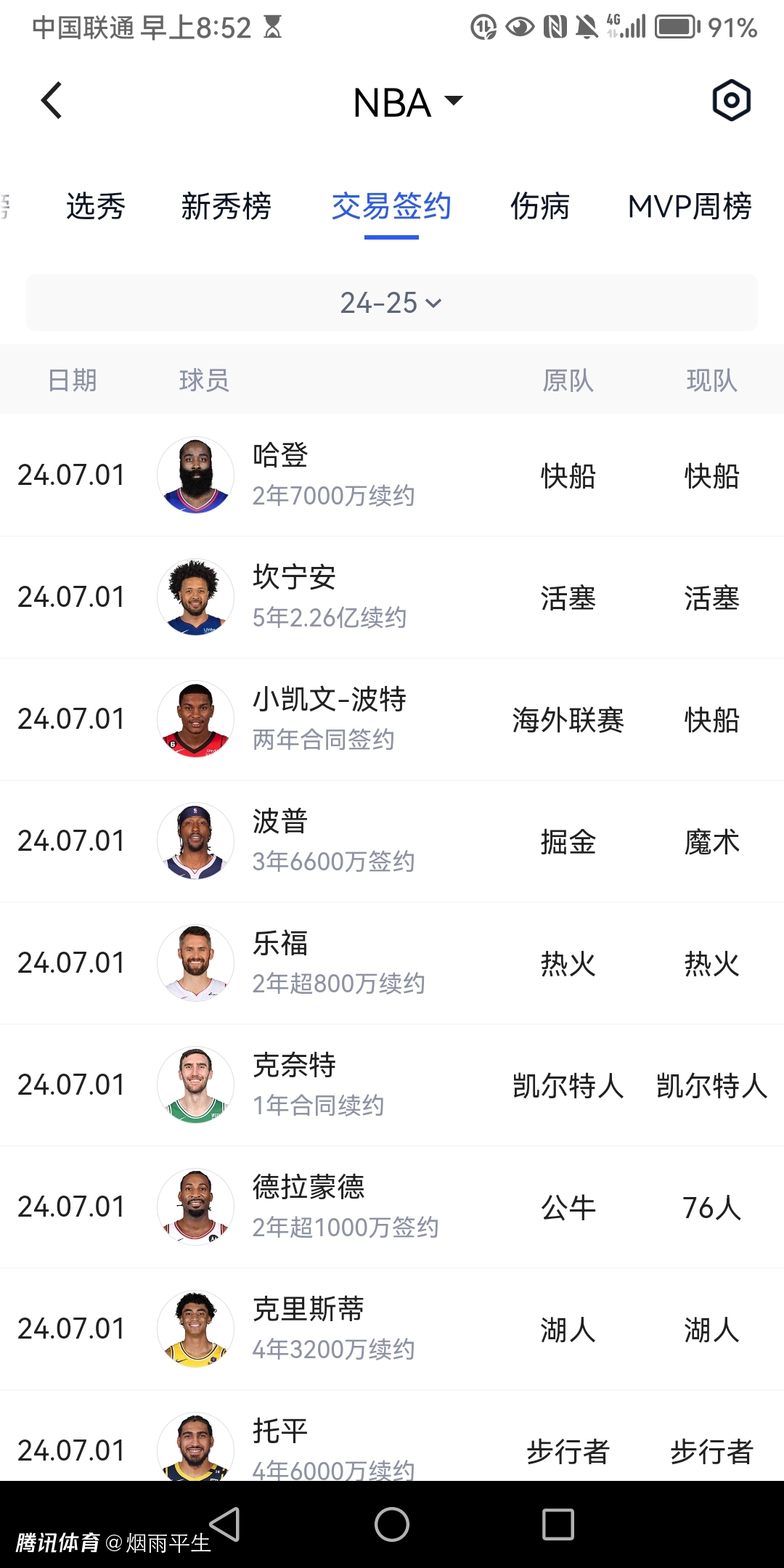Switch to the 新秀榜 tab
784x1568 pixels.
(226, 207)
